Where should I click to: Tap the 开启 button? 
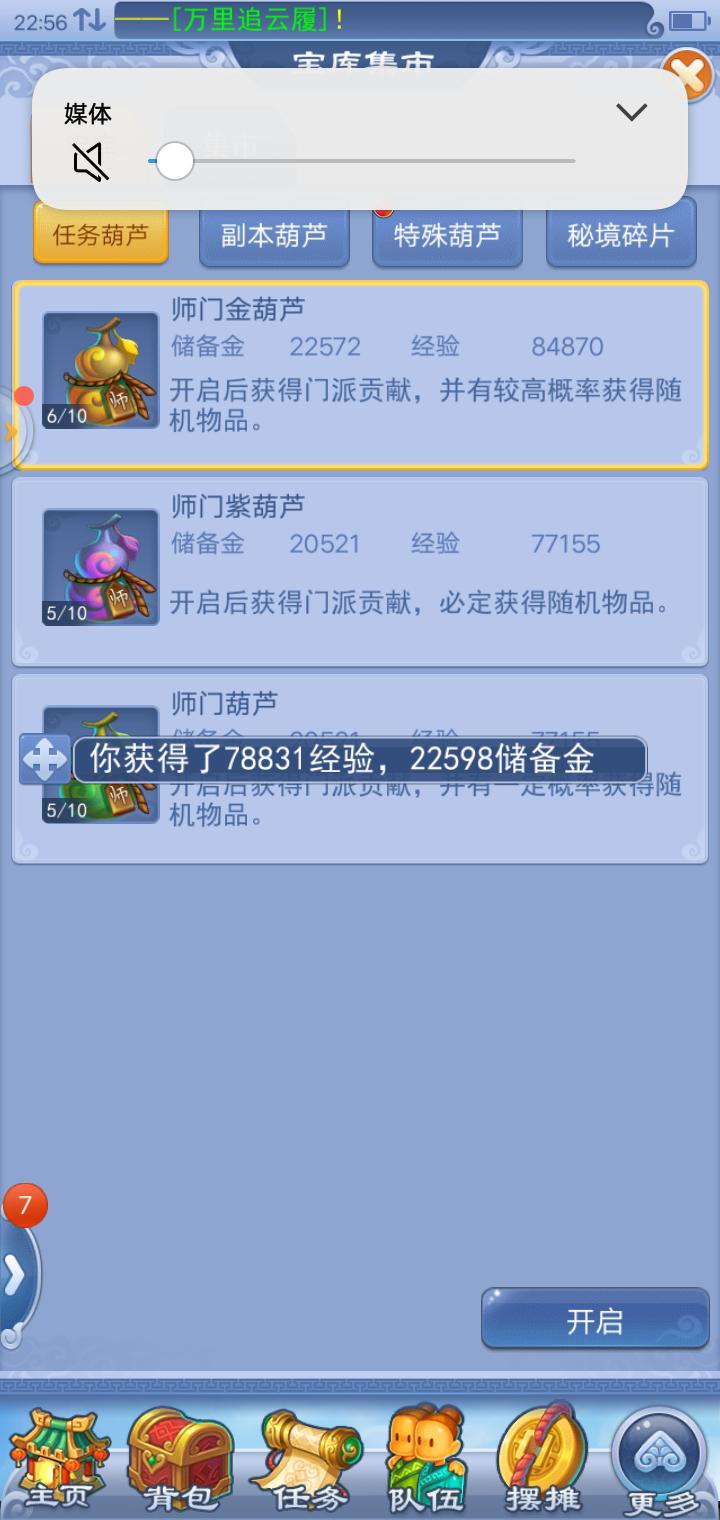pos(595,1321)
